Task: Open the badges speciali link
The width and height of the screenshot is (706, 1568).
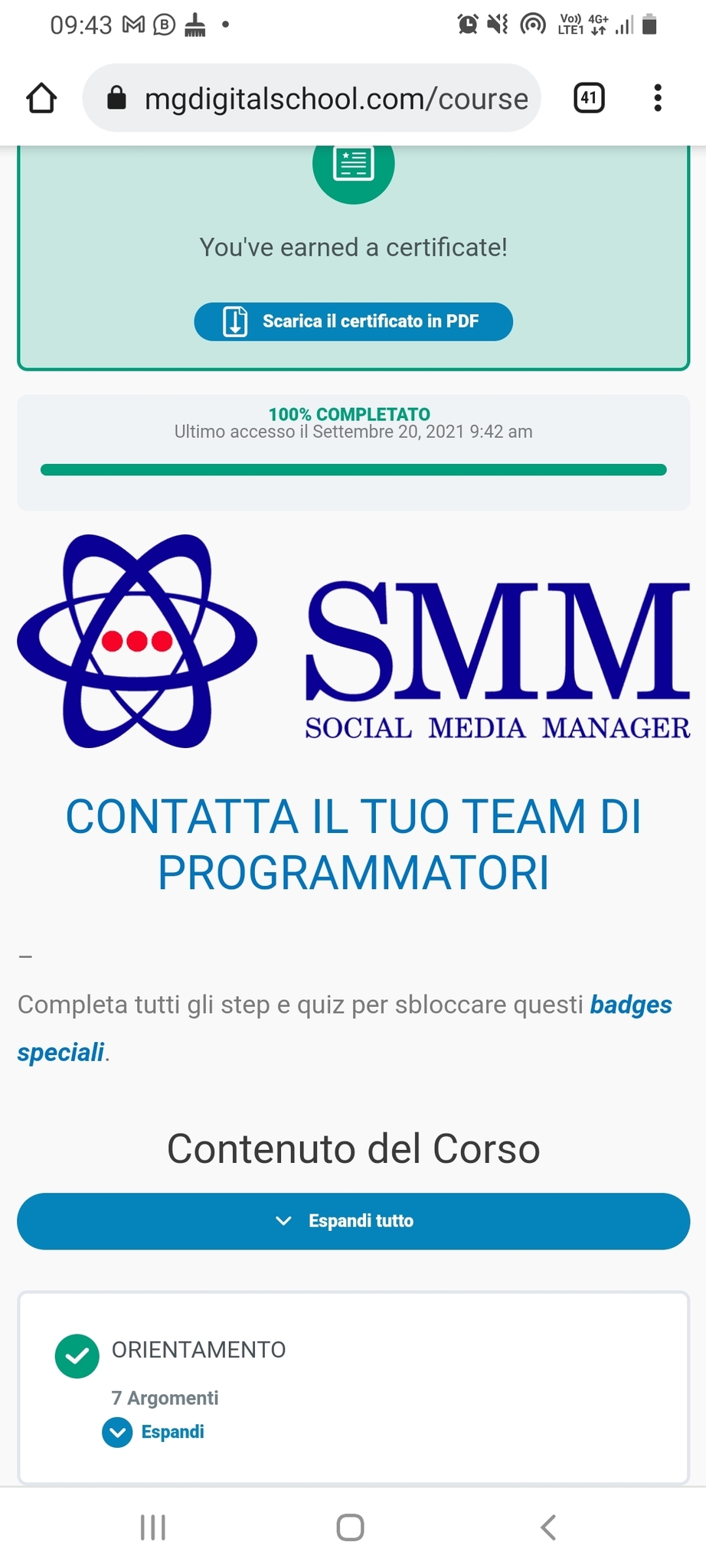Action: [630, 1004]
